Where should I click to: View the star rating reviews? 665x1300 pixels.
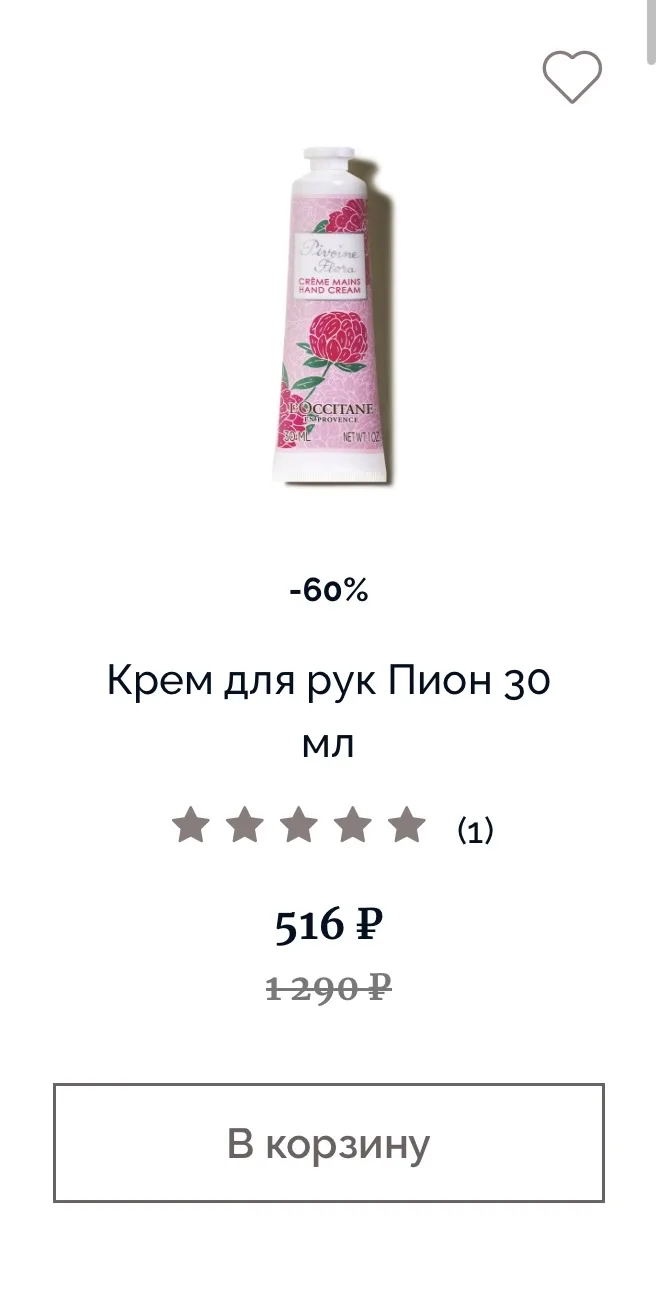pos(333,829)
